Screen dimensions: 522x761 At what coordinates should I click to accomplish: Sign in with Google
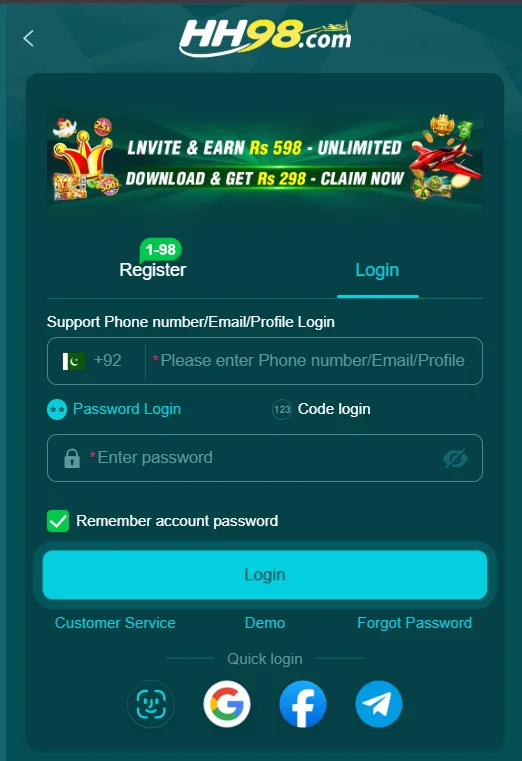tap(227, 704)
